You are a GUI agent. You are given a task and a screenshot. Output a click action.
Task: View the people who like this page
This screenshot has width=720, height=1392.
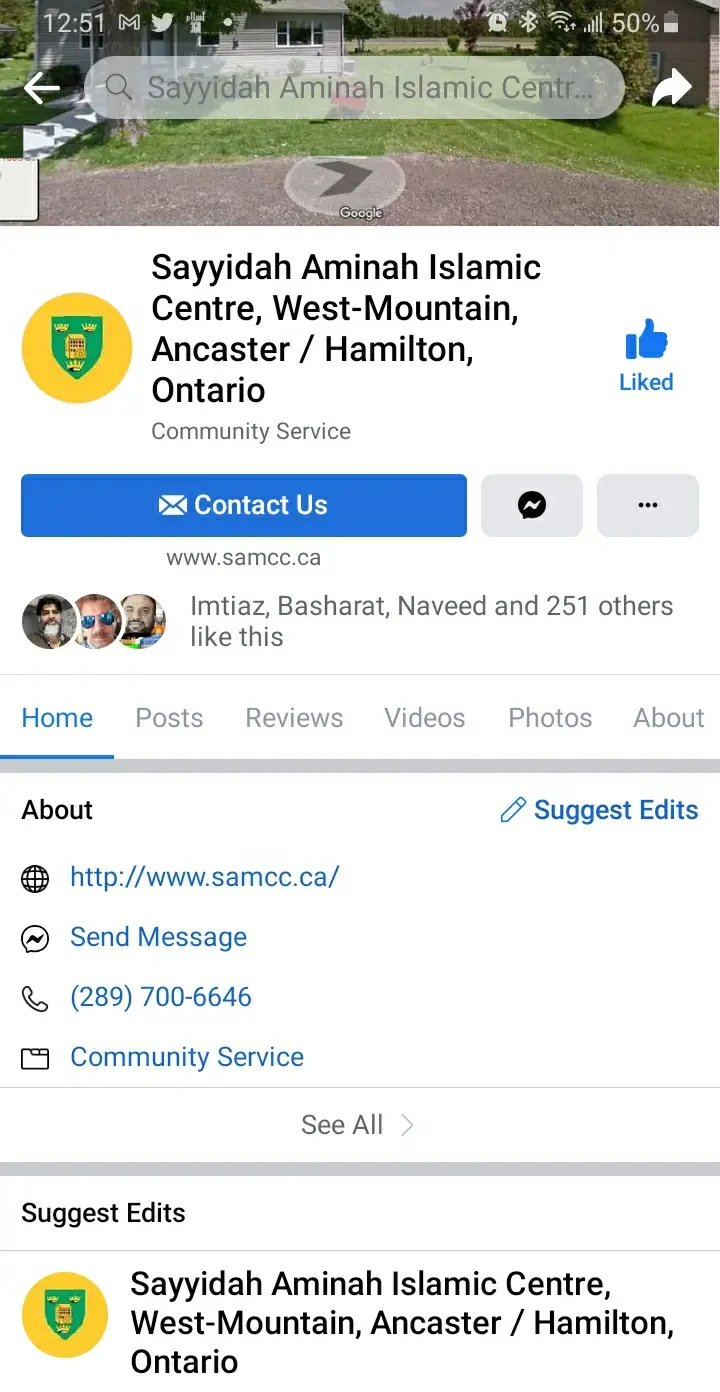pyautogui.click(x=348, y=621)
